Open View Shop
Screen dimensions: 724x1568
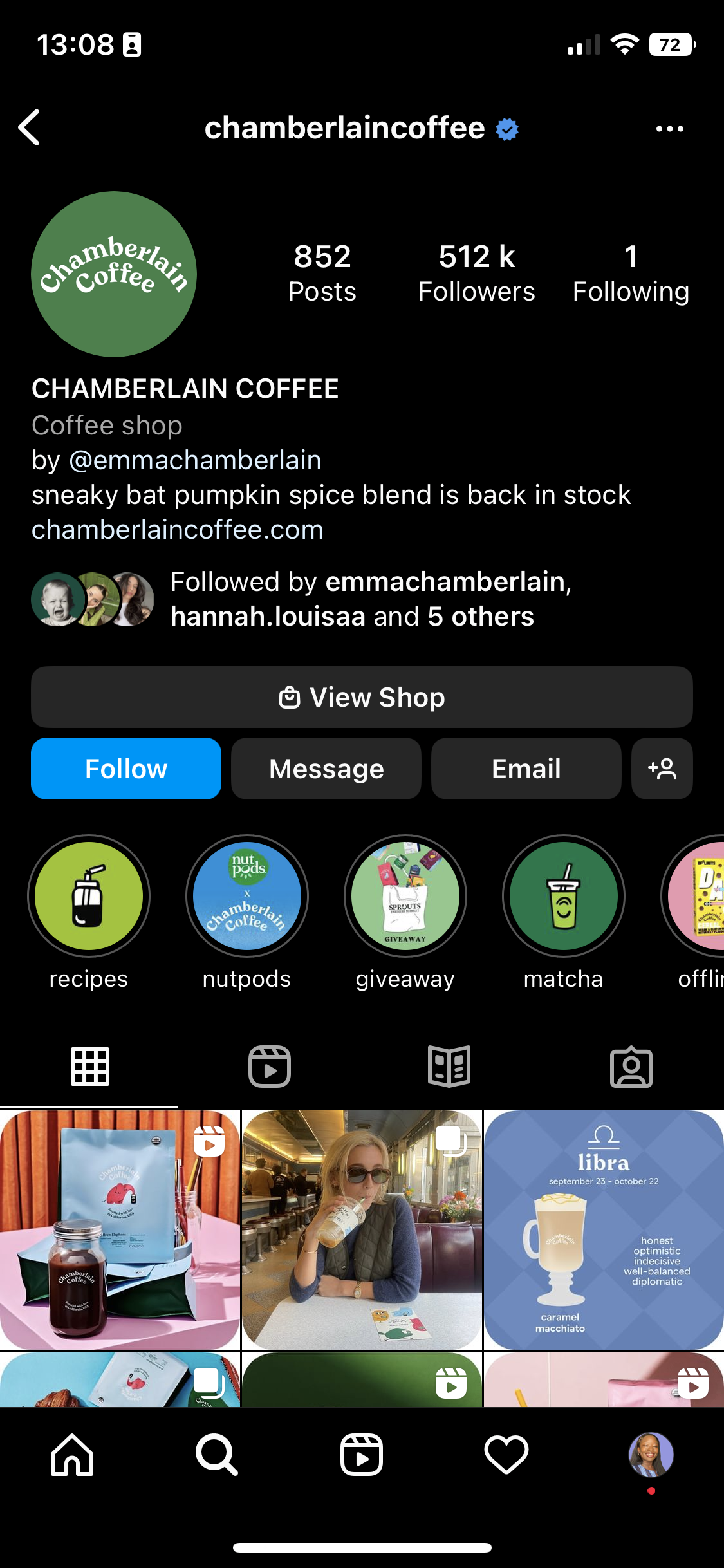click(362, 697)
